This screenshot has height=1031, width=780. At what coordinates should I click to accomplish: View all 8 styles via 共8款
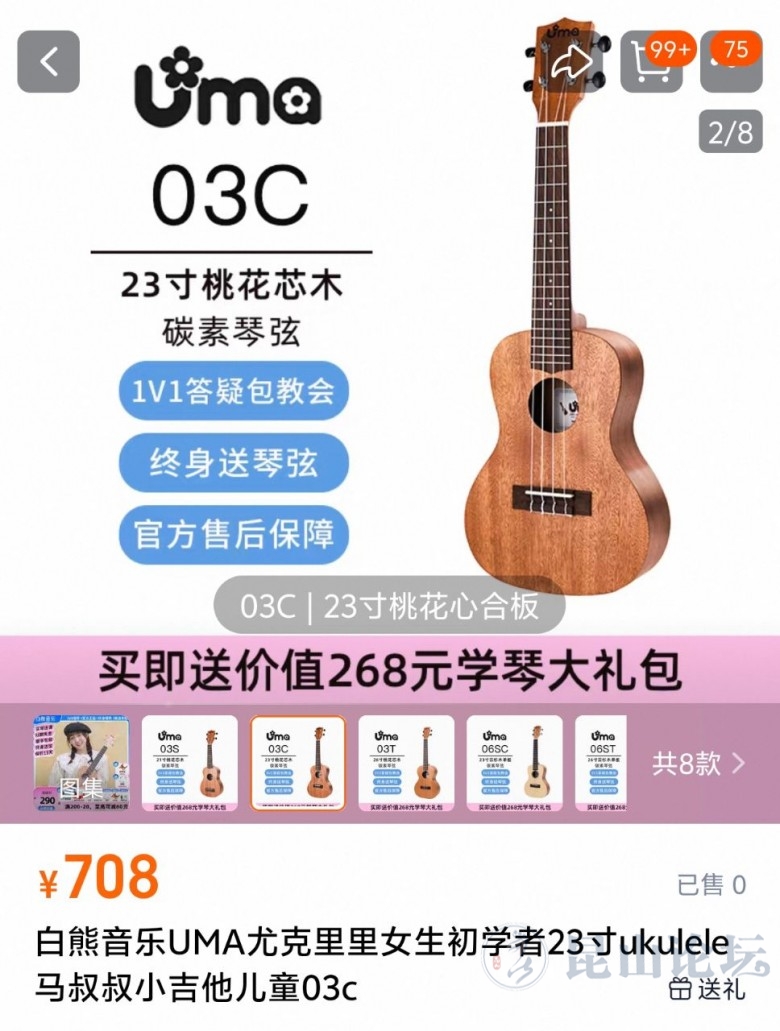[698, 764]
